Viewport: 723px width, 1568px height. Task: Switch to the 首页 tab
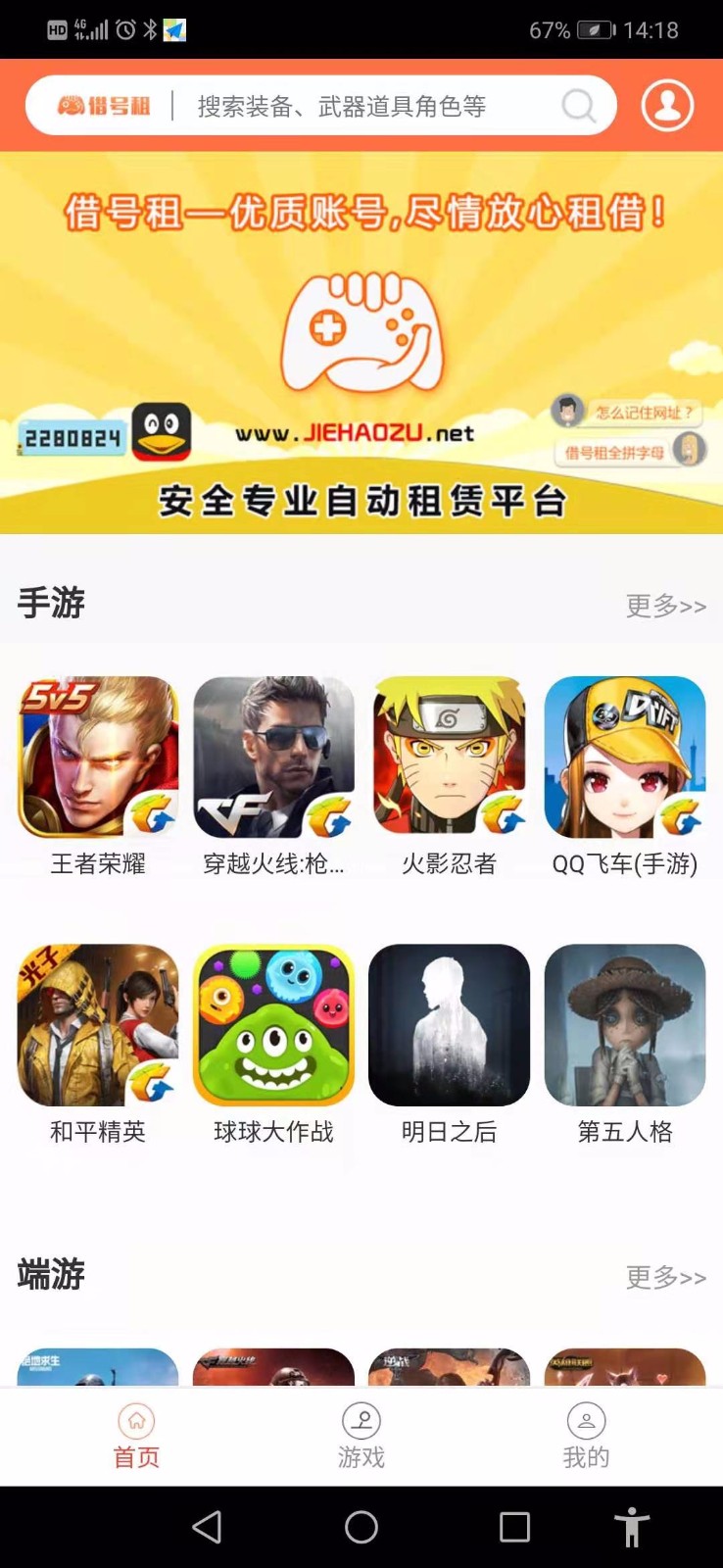(x=136, y=1437)
